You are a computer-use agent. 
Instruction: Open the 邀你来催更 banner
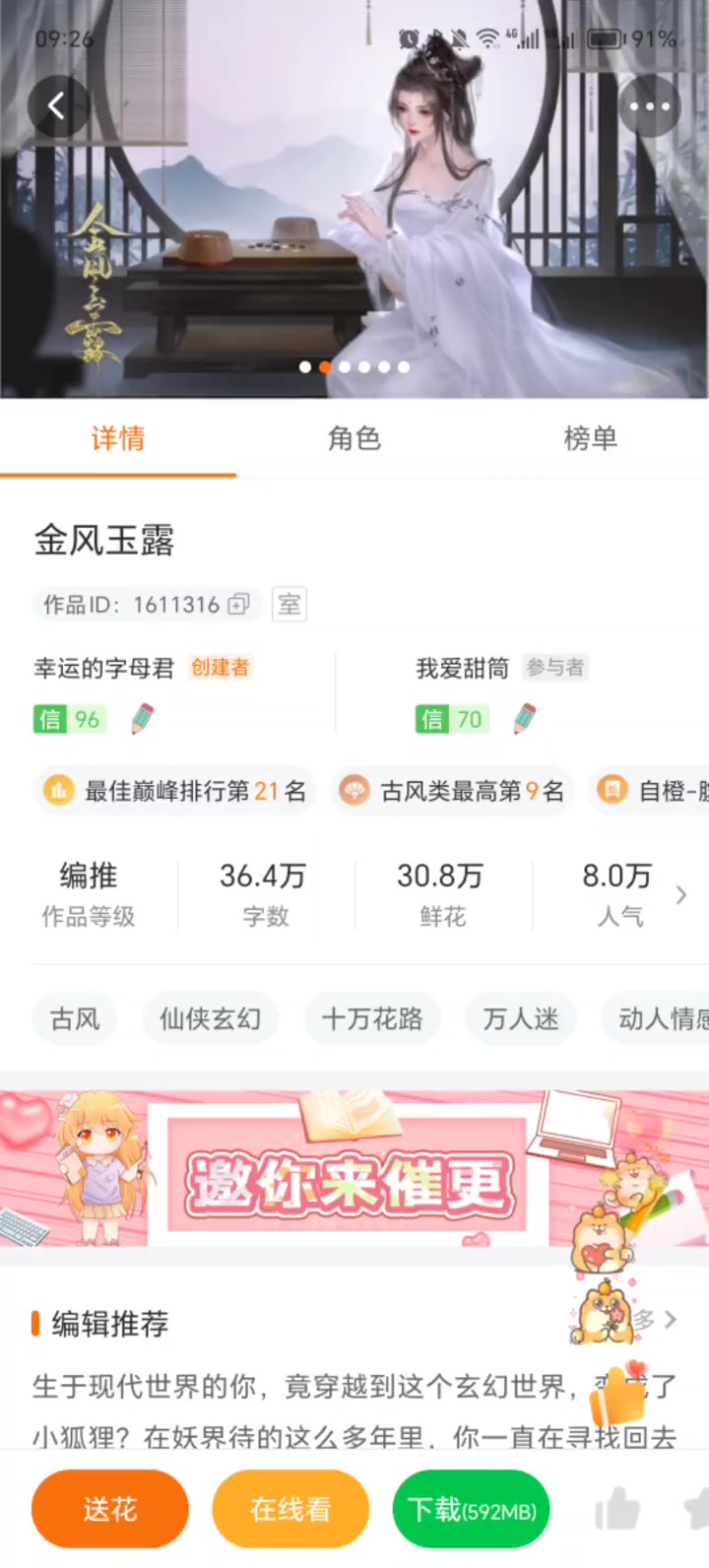tap(354, 1168)
